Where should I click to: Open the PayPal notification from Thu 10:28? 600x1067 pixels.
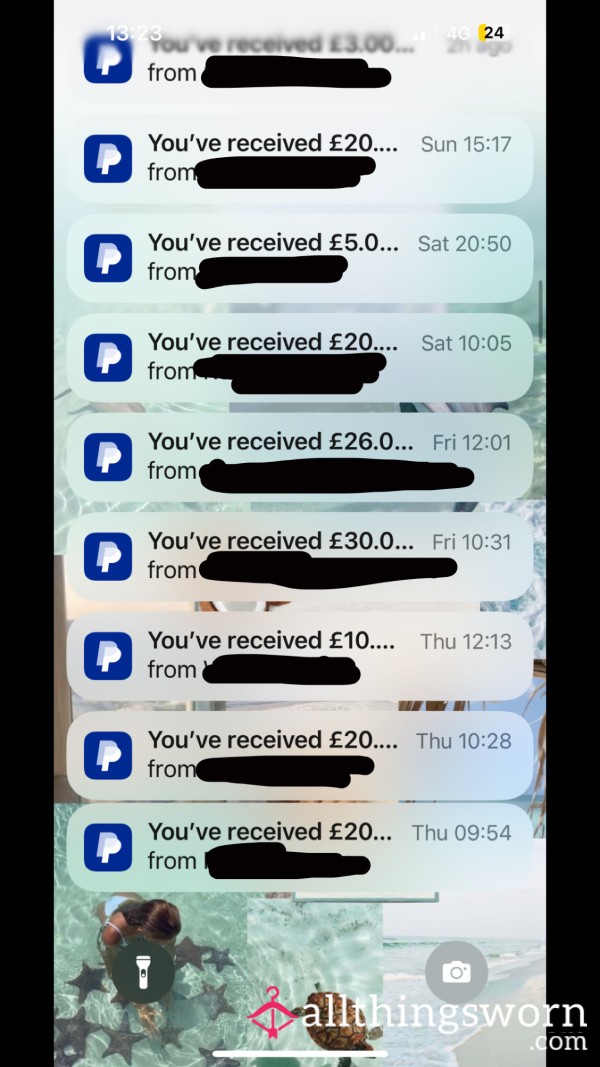[300, 755]
